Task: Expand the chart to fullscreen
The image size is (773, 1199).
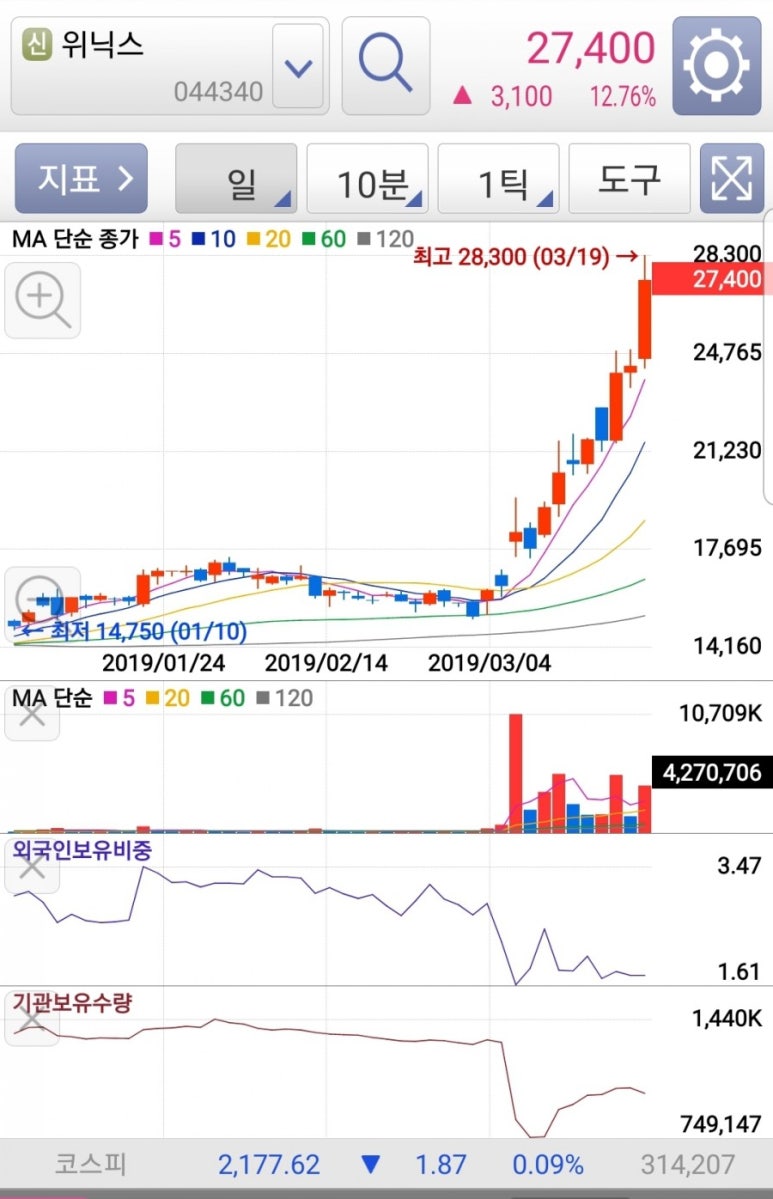Action: [x=732, y=178]
